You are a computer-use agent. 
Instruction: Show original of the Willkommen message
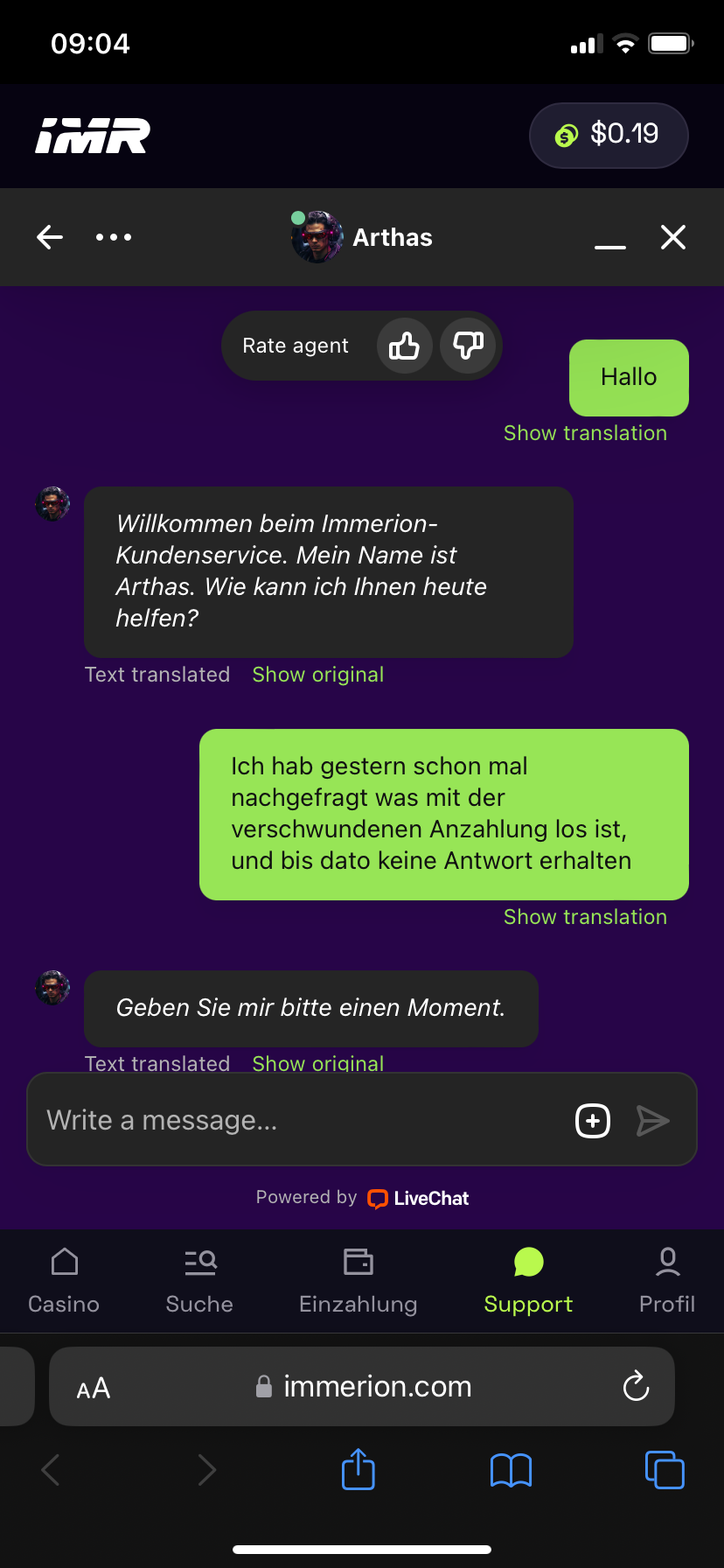pyautogui.click(x=318, y=675)
